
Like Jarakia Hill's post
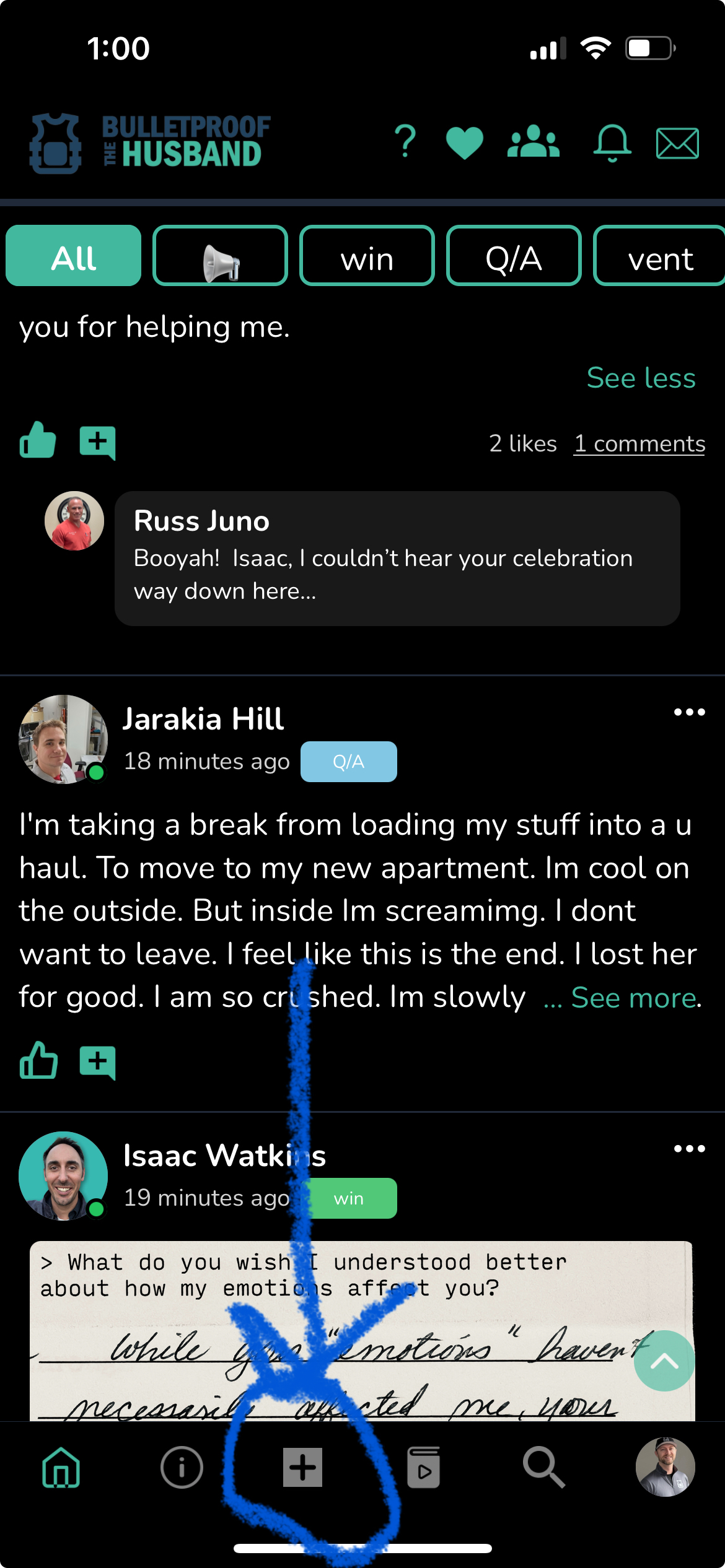point(38,1061)
